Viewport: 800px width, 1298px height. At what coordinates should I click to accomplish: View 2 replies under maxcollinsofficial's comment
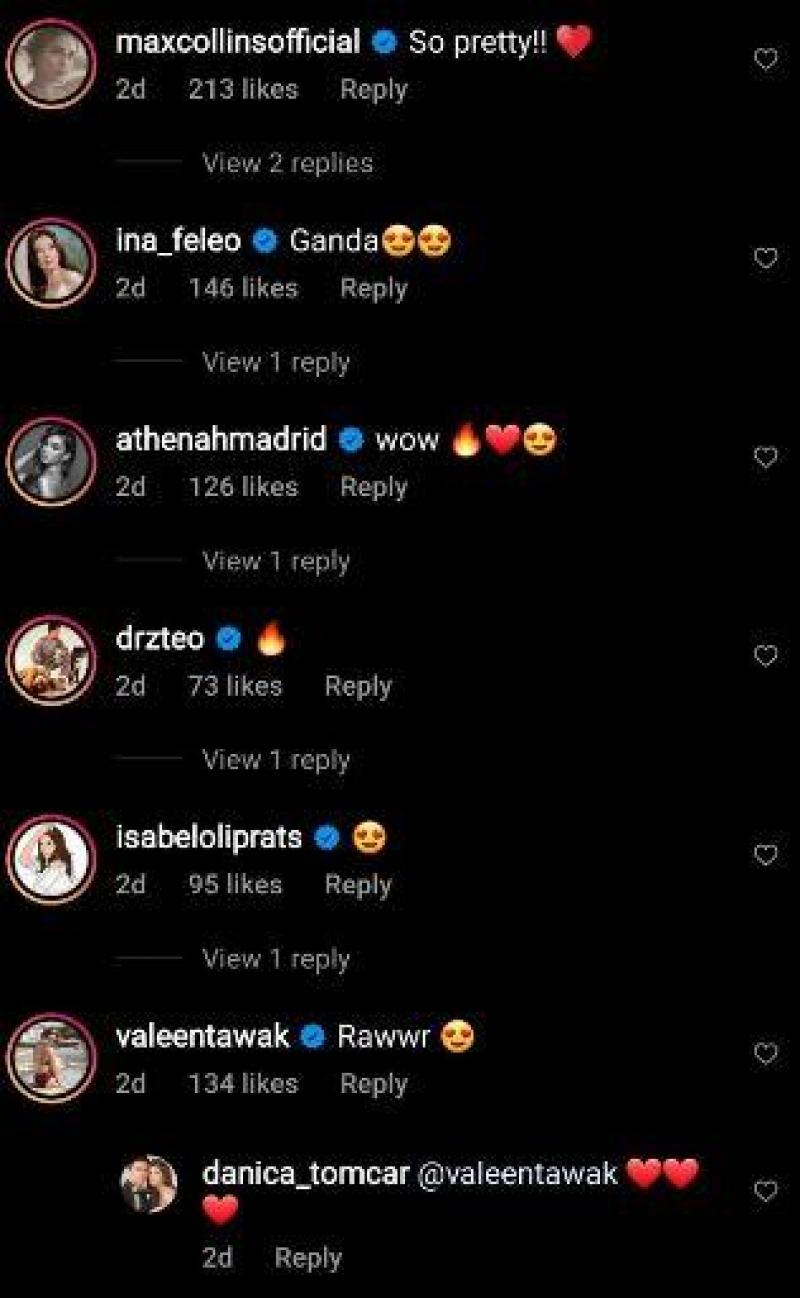click(x=287, y=163)
